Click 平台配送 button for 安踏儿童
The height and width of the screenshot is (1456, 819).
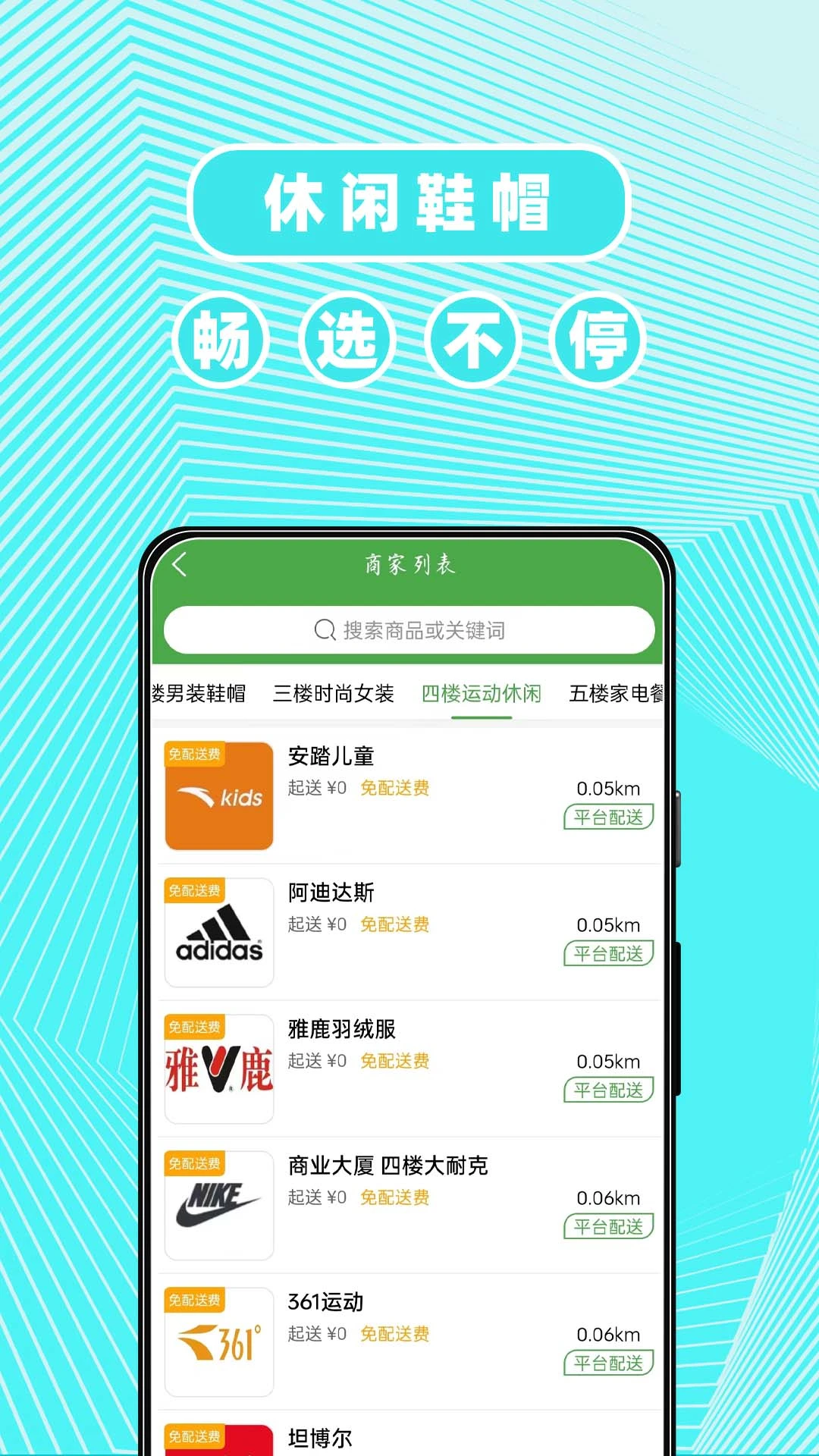coord(608,817)
